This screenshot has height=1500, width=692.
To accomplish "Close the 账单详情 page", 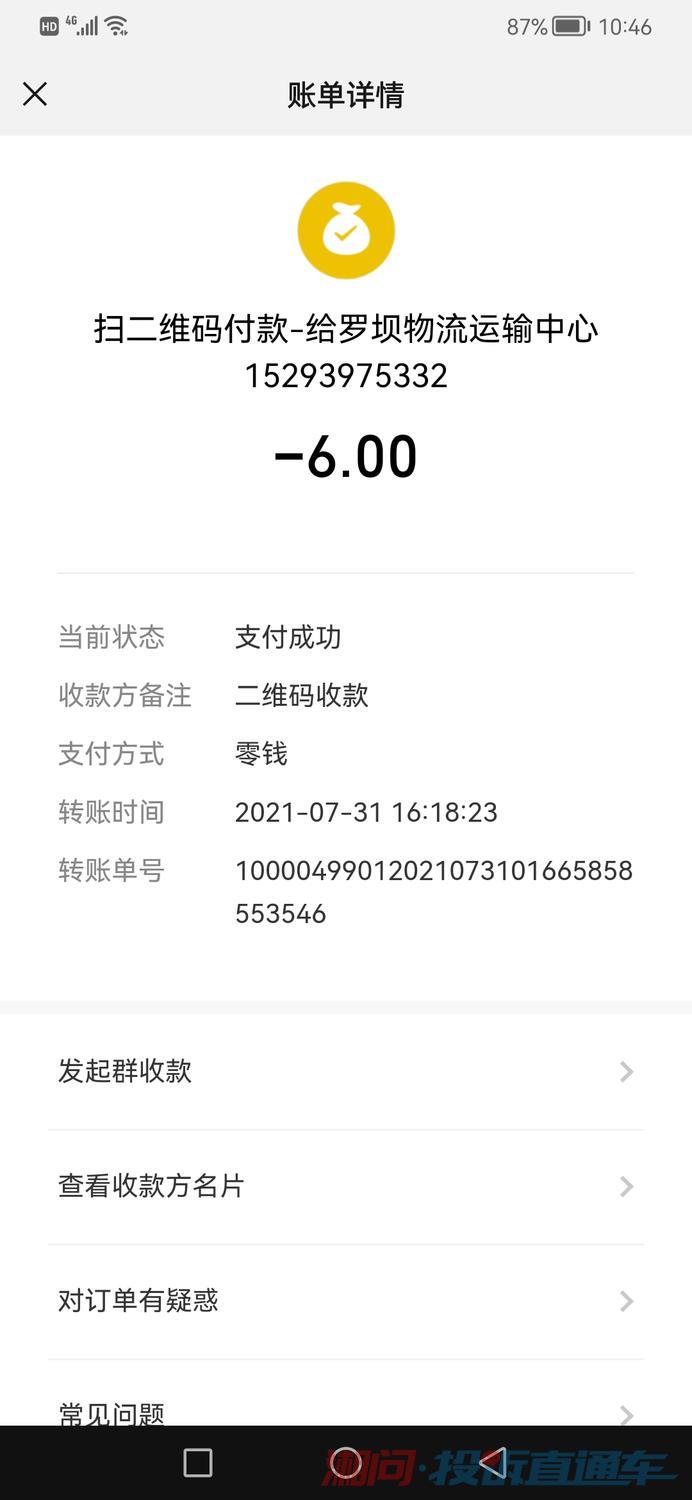I will tap(35, 95).
